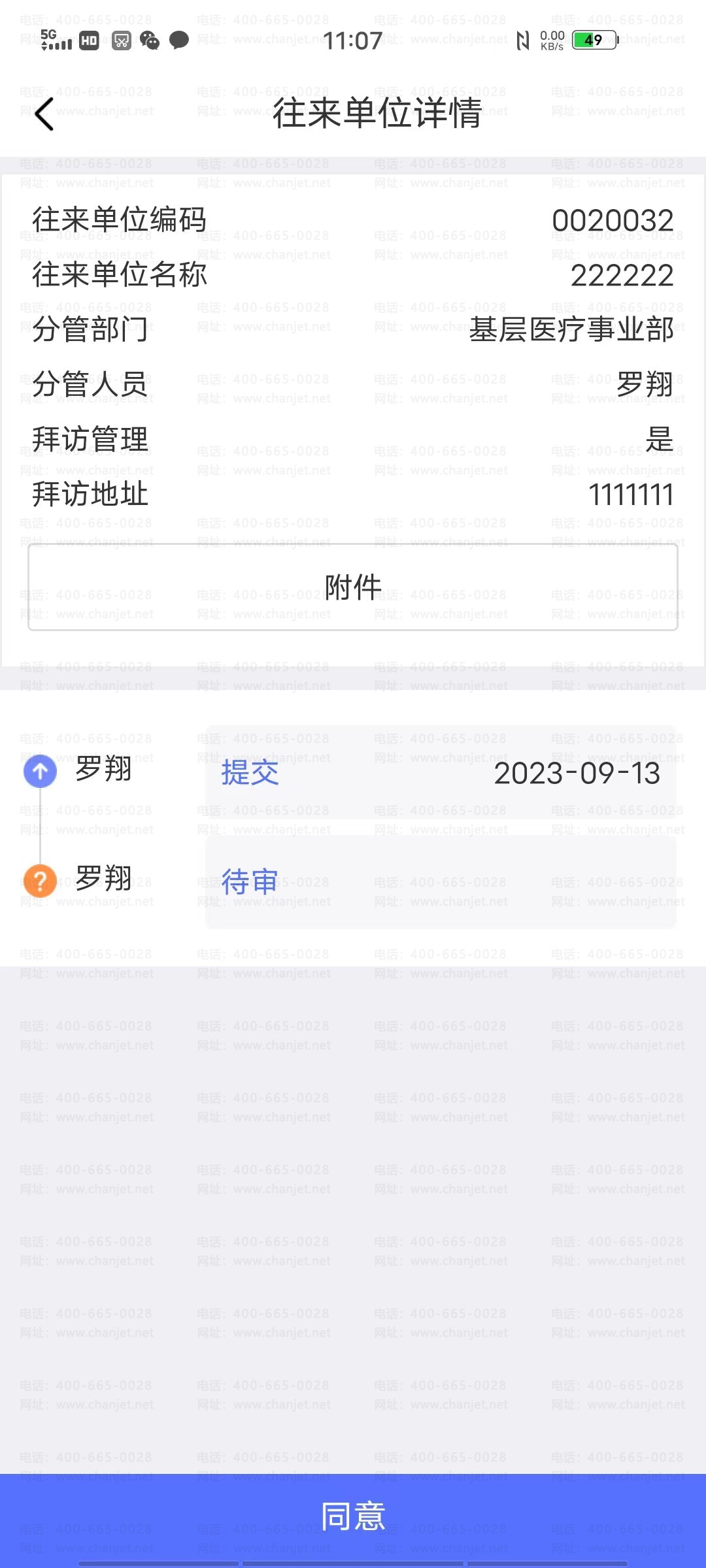
Task: Go back from 往来单位详情 page
Action: (44, 114)
